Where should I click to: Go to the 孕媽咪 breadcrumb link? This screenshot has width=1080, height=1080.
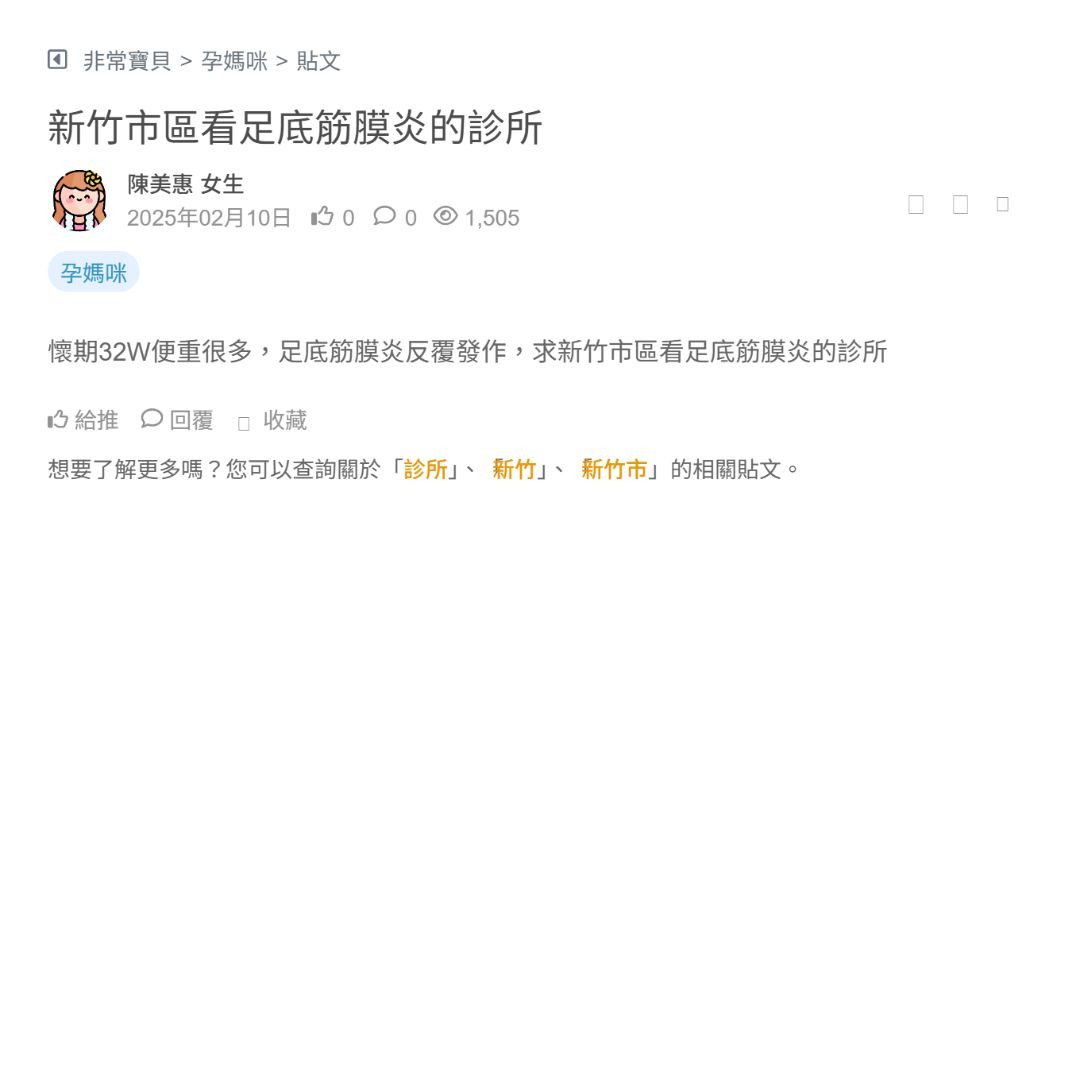234,61
